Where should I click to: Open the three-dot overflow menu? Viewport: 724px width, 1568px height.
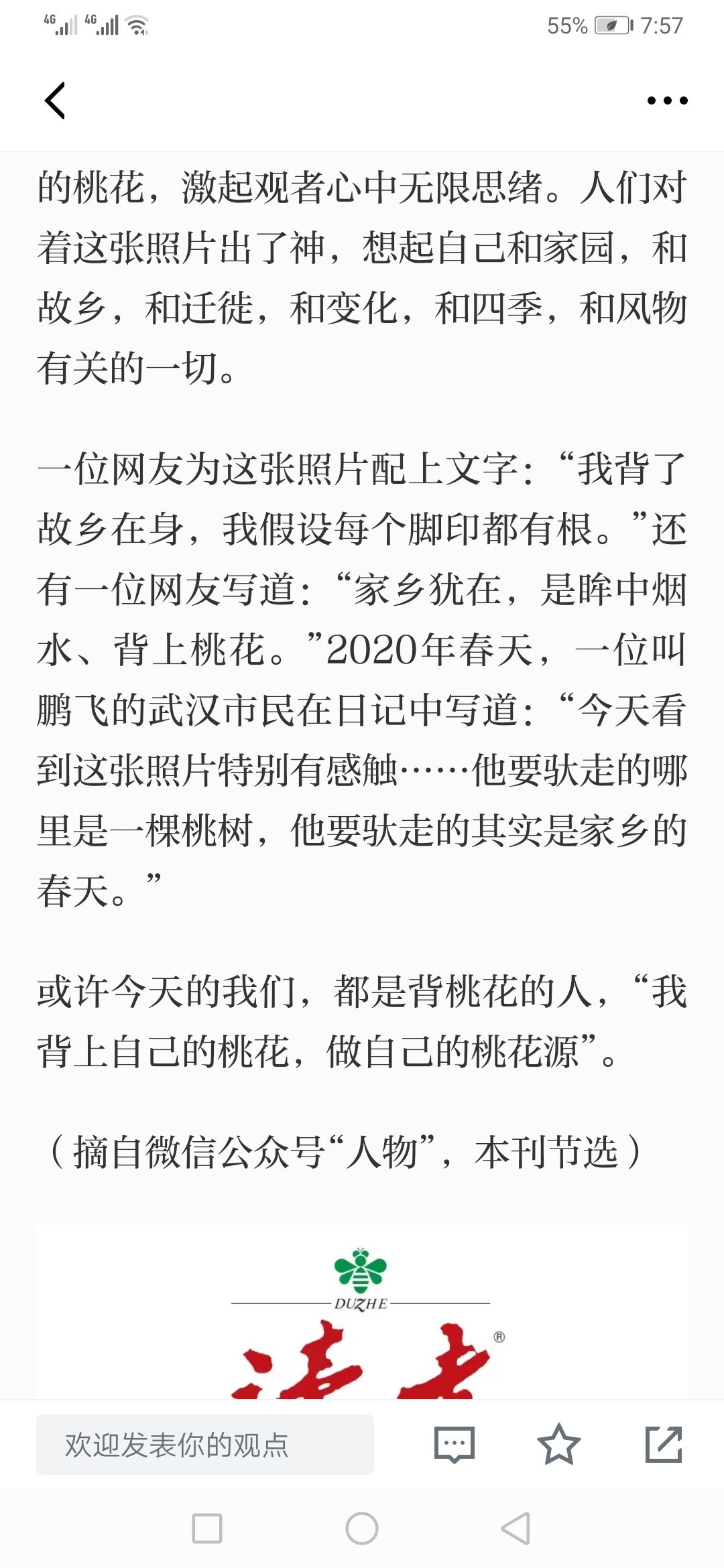pyautogui.click(x=667, y=101)
